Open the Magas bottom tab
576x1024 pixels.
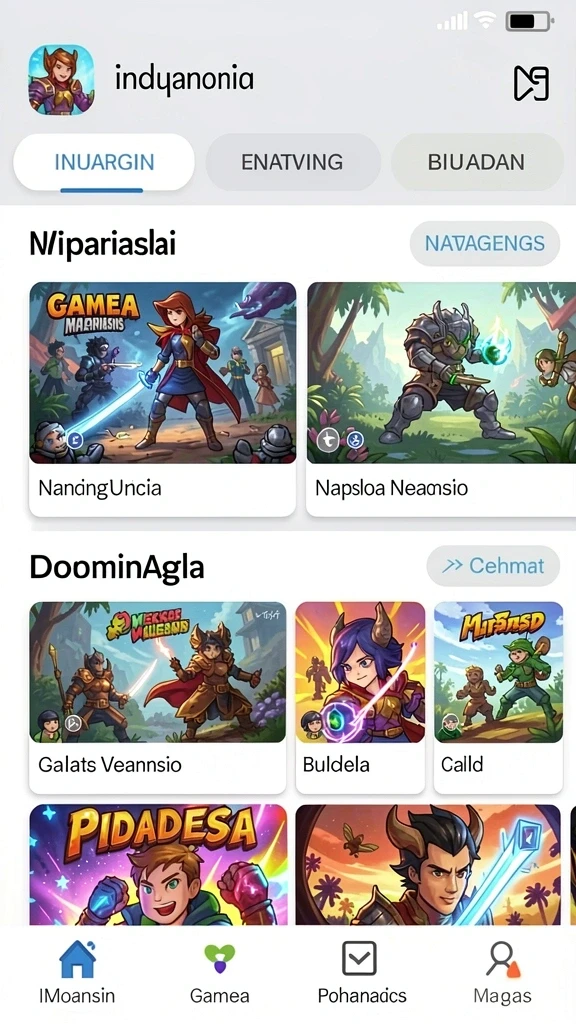click(502, 971)
